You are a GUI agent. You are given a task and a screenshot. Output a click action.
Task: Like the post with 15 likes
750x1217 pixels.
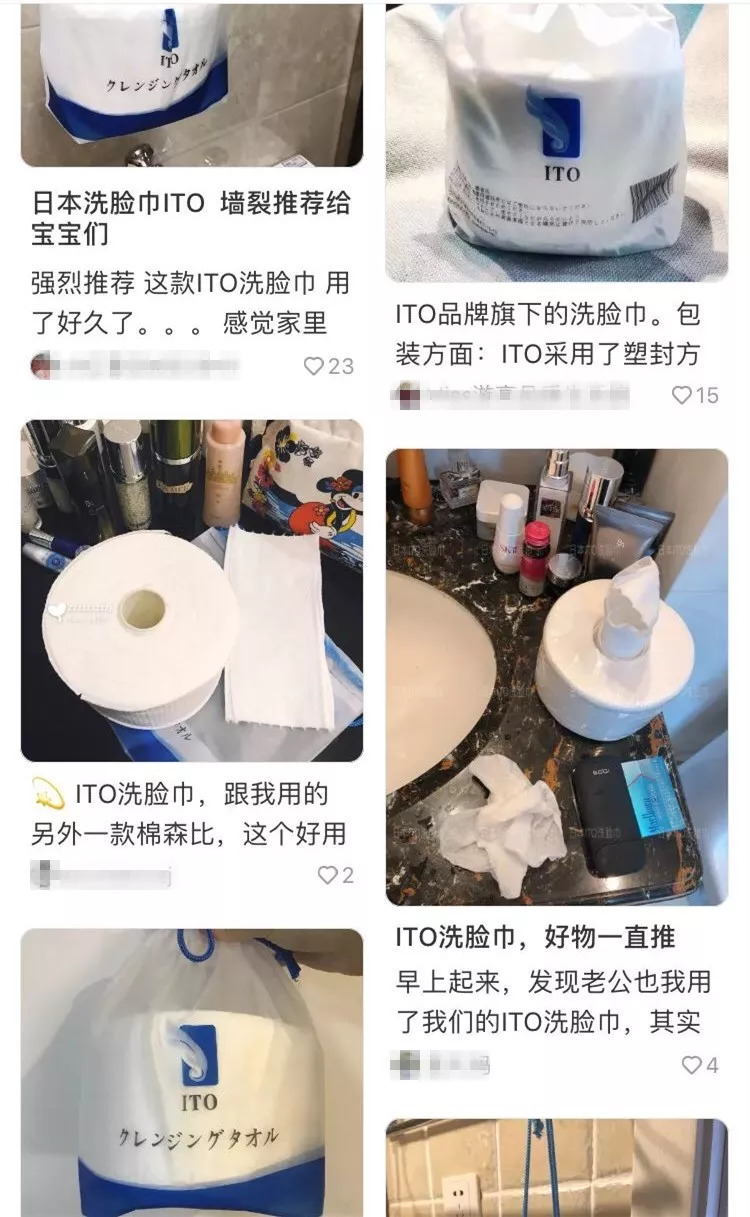coord(682,395)
